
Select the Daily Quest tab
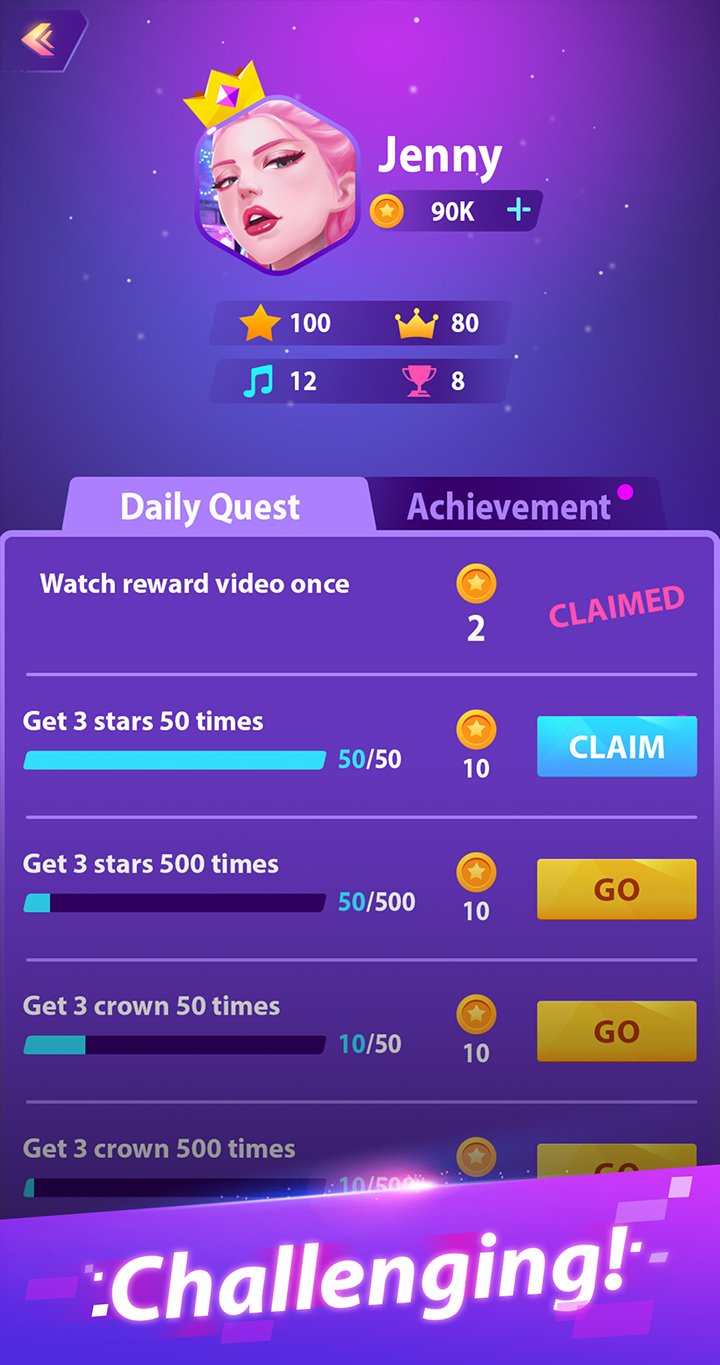(210, 507)
